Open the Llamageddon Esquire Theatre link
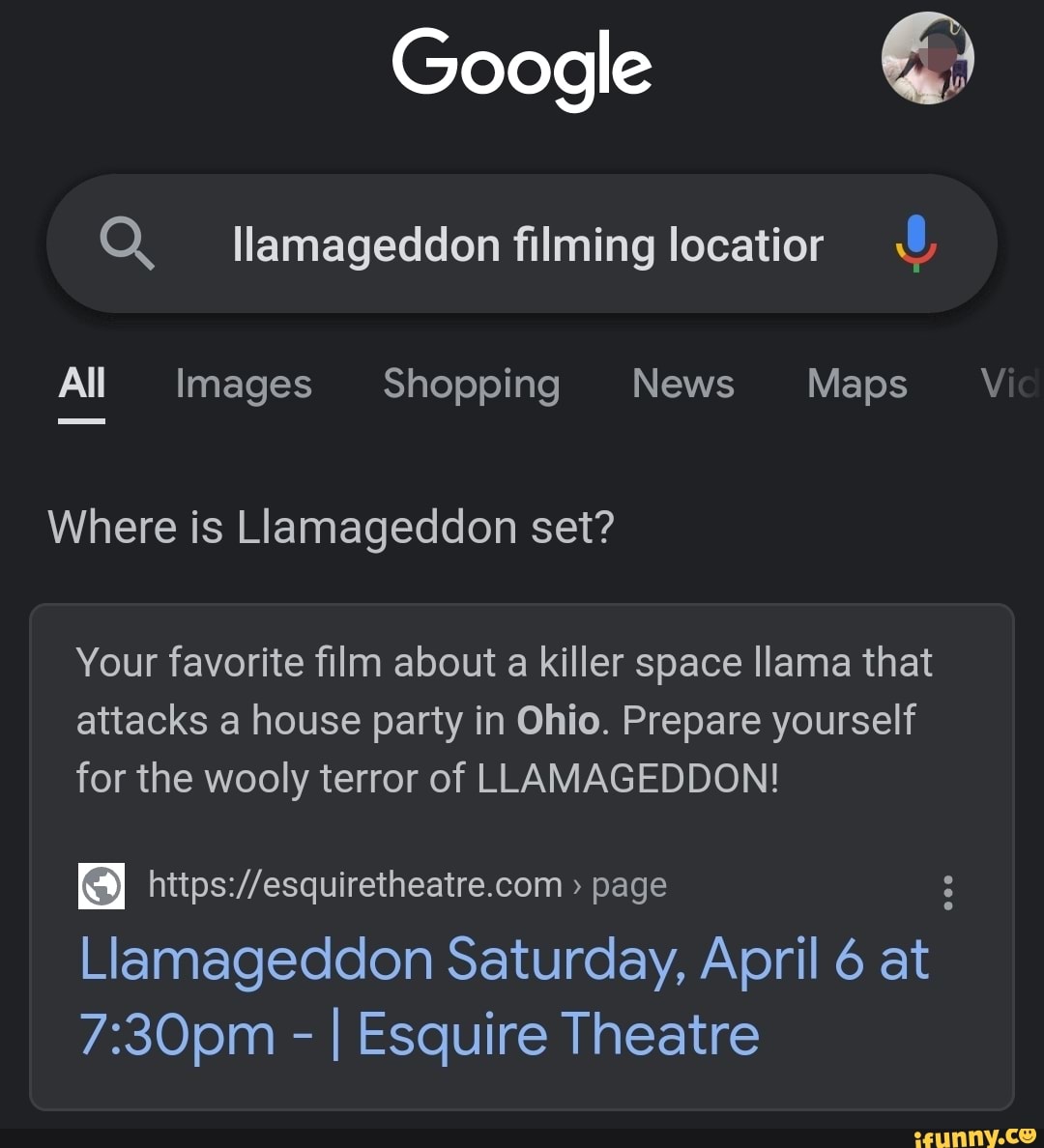The width and height of the screenshot is (1044, 1148). click(503, 995)
